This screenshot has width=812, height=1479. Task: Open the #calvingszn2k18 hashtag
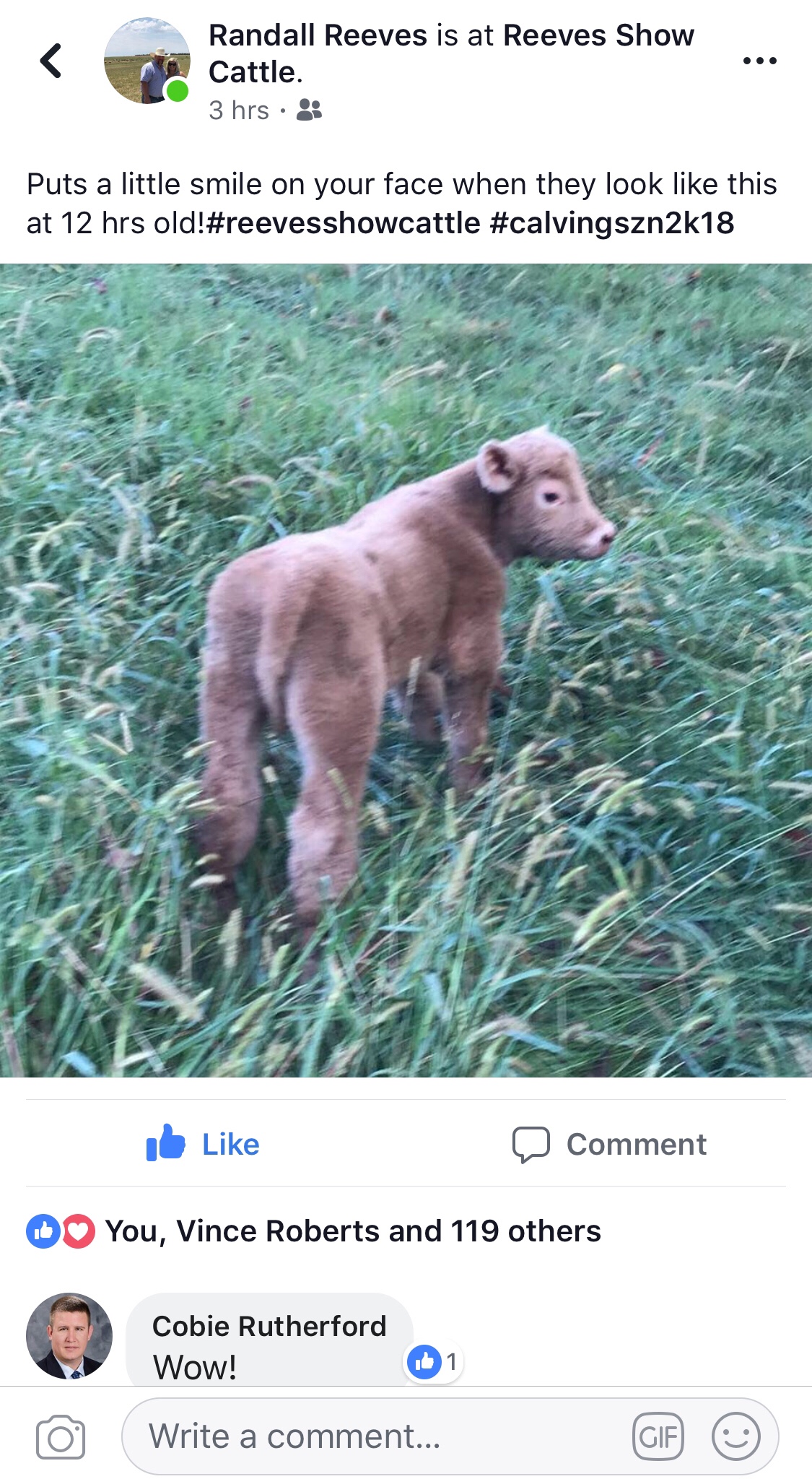[x=612, y=223]
